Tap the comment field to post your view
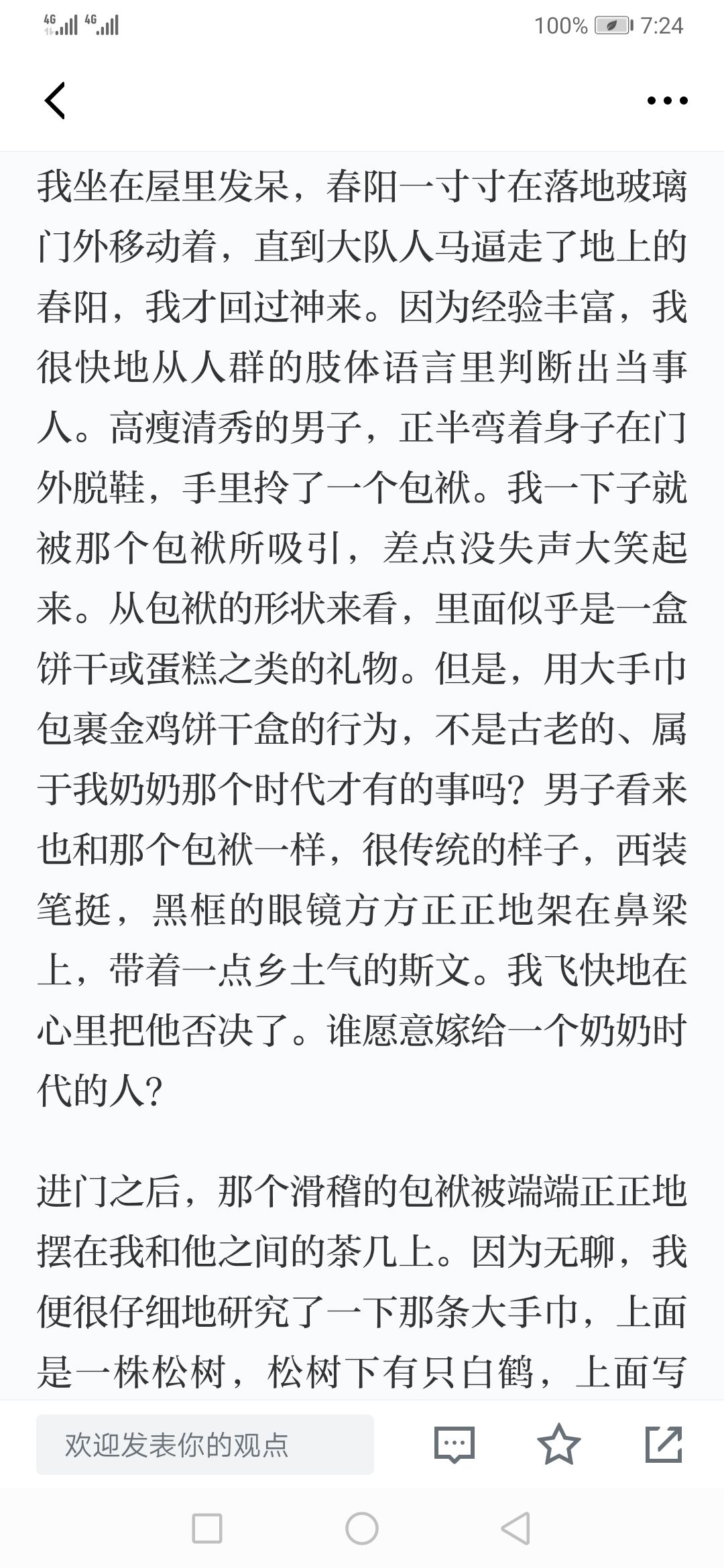 tap(205, 1444)
